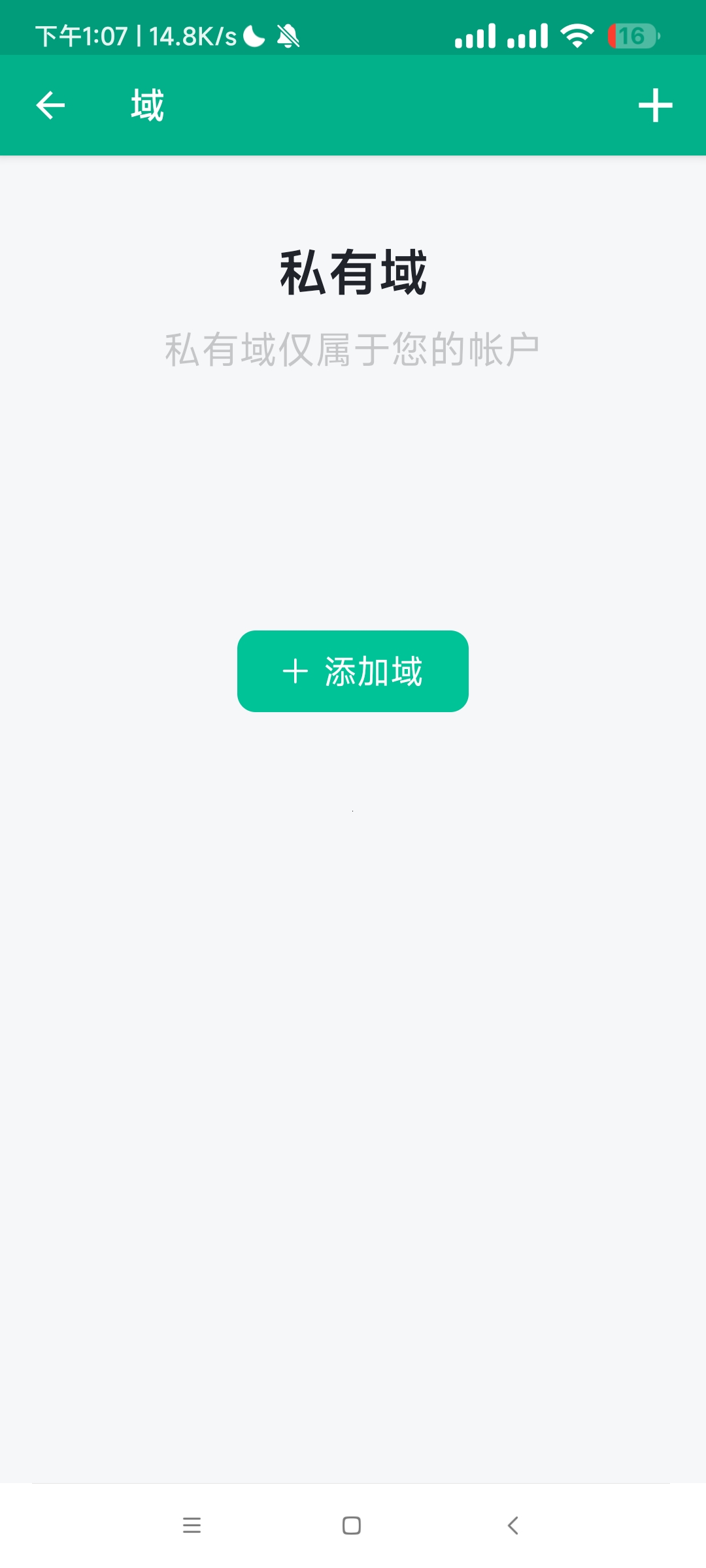Go back using the header arrow
The image size is (706, 1568).
[x=50, y=105]
